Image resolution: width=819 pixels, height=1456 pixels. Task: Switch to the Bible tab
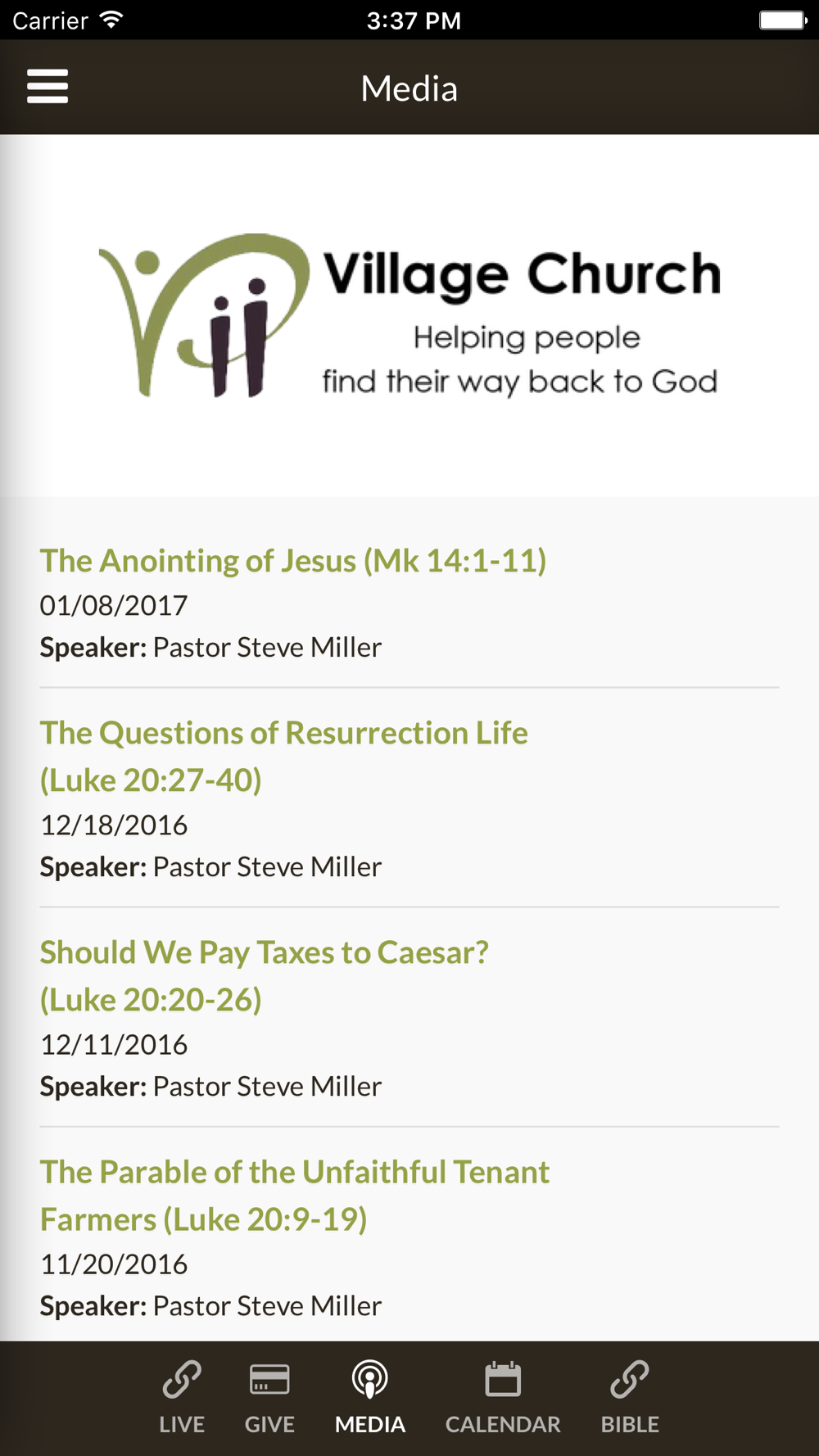[630, 1398]
